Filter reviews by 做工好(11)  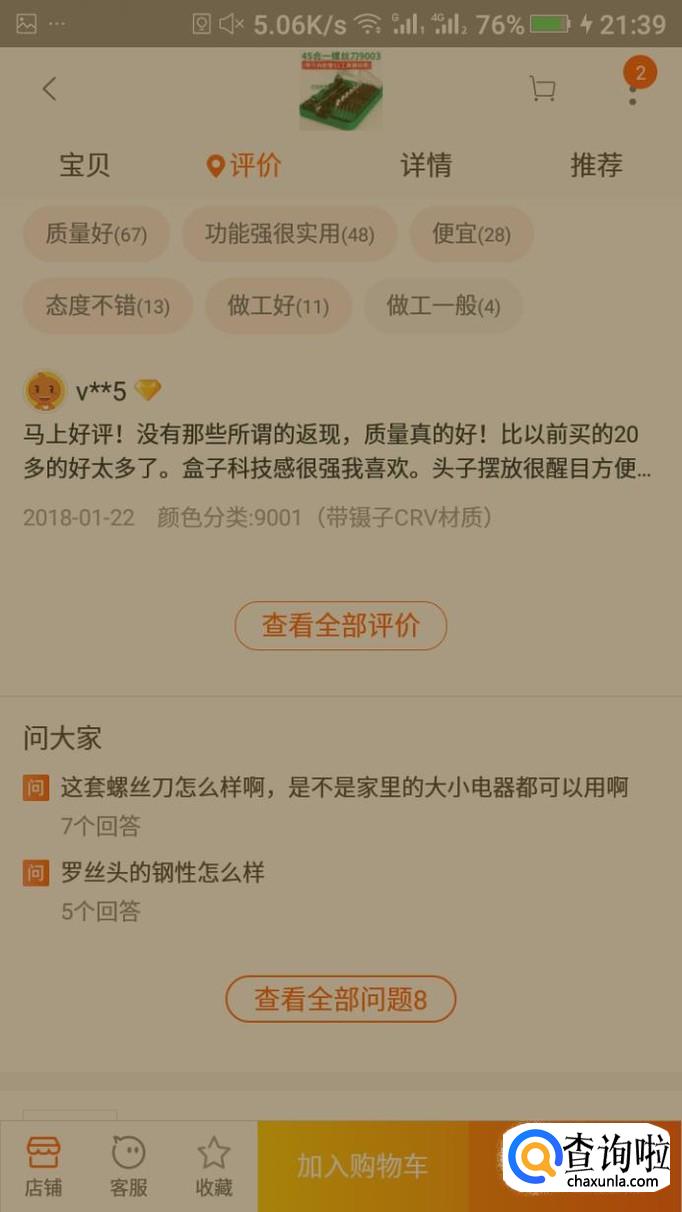[x=278, y=305]
